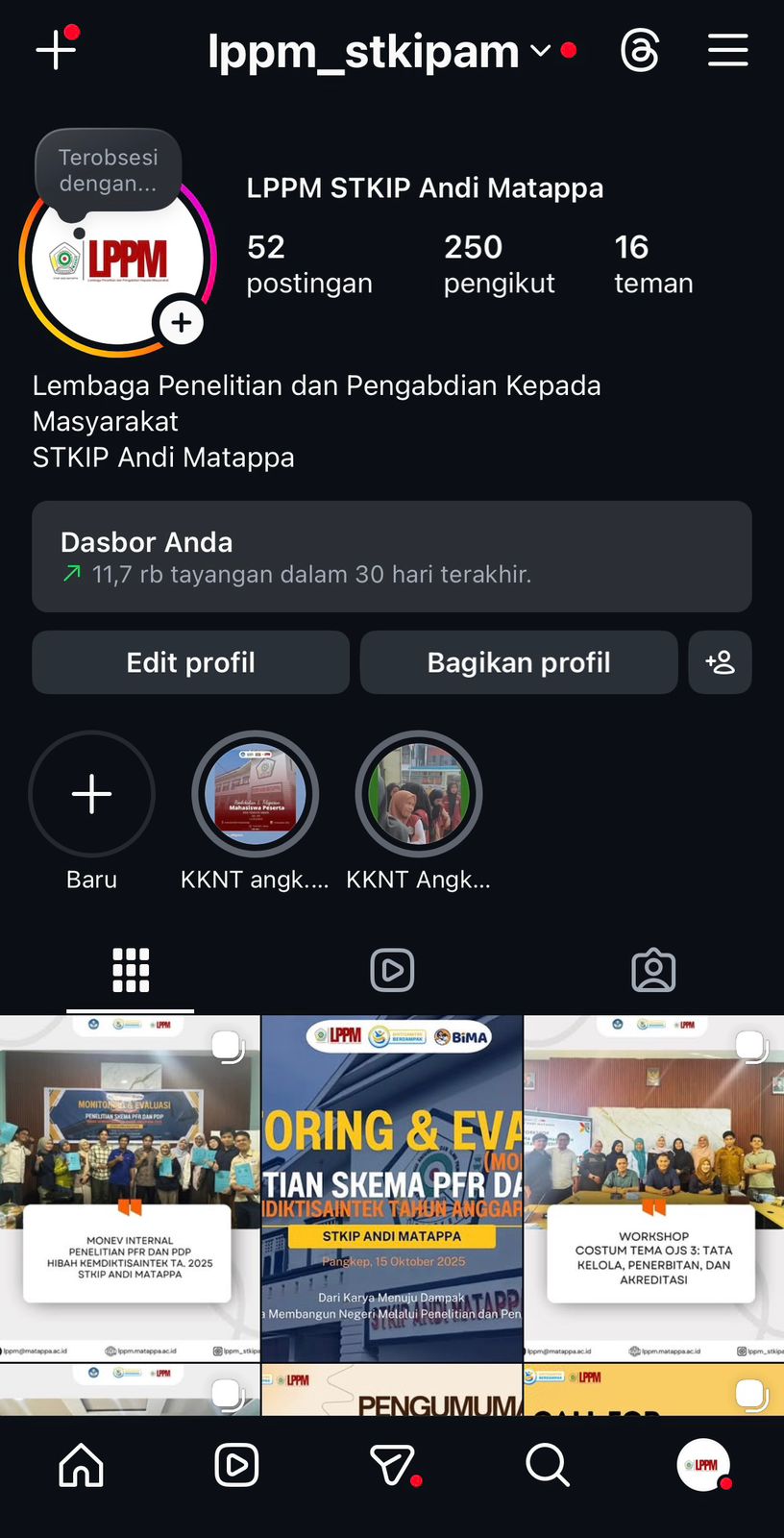View the 16 teman list
The width and height of the screenshot is (784, 1538).
[x=652, y=263]
